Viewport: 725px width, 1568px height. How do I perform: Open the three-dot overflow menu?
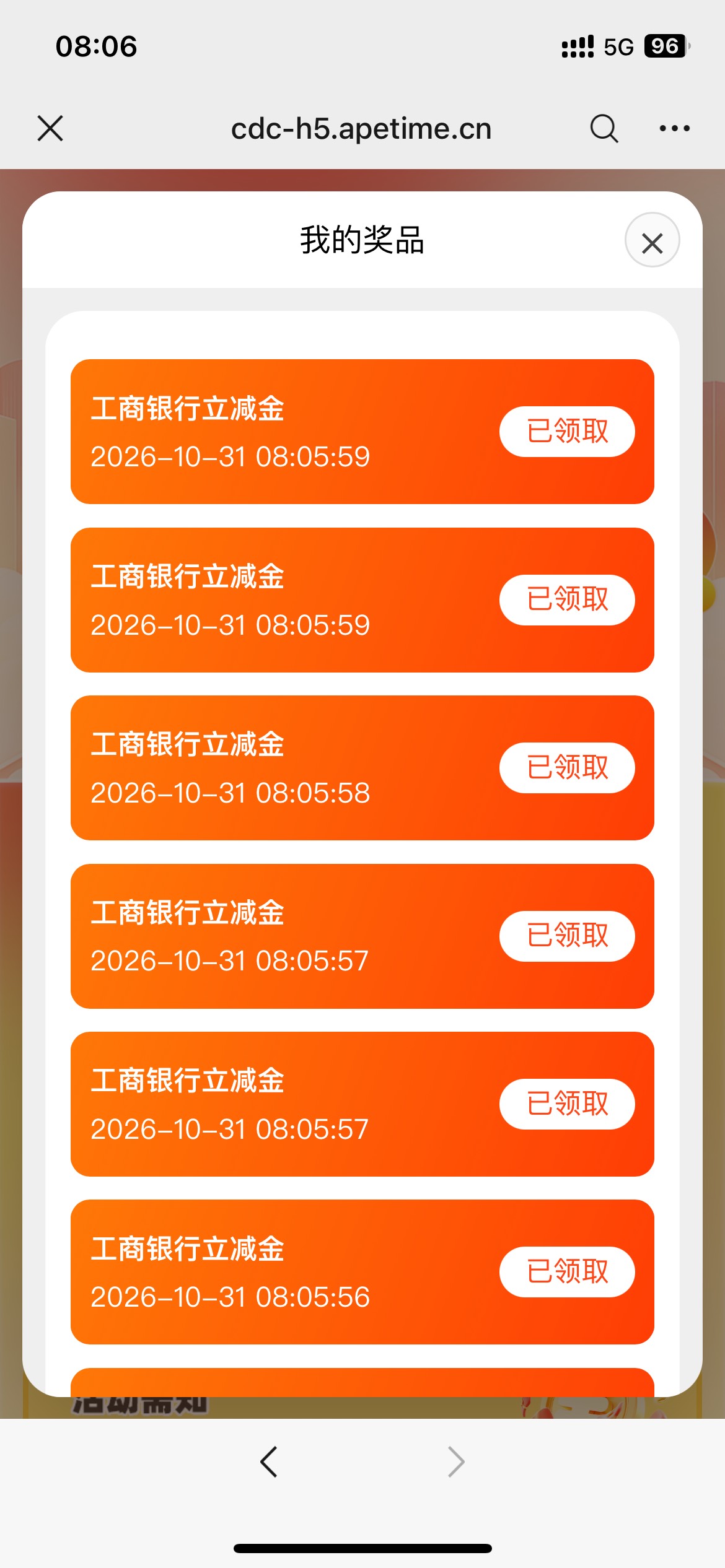[675, 128]
